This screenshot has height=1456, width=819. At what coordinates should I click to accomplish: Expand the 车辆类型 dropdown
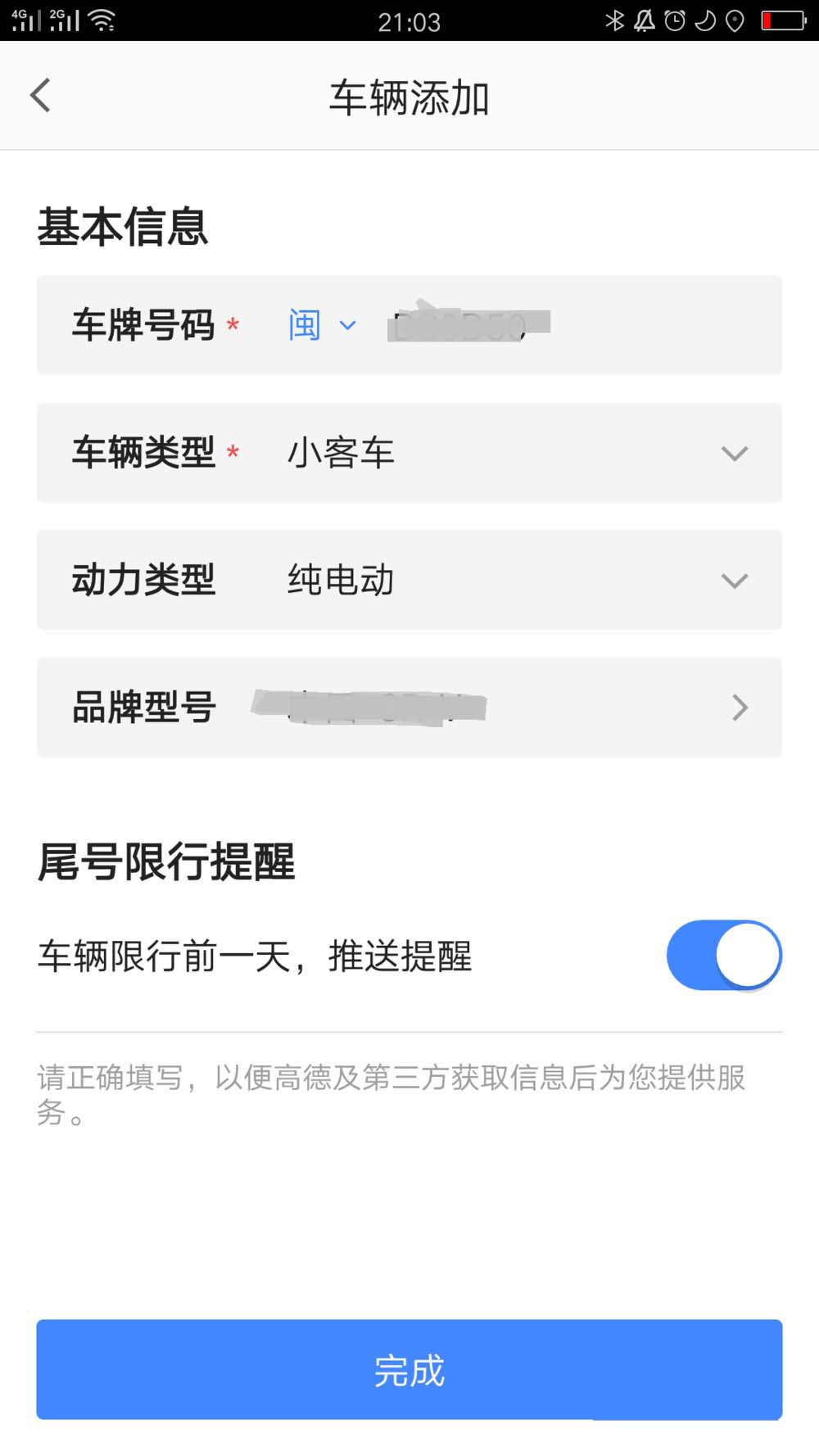point(734,453)
